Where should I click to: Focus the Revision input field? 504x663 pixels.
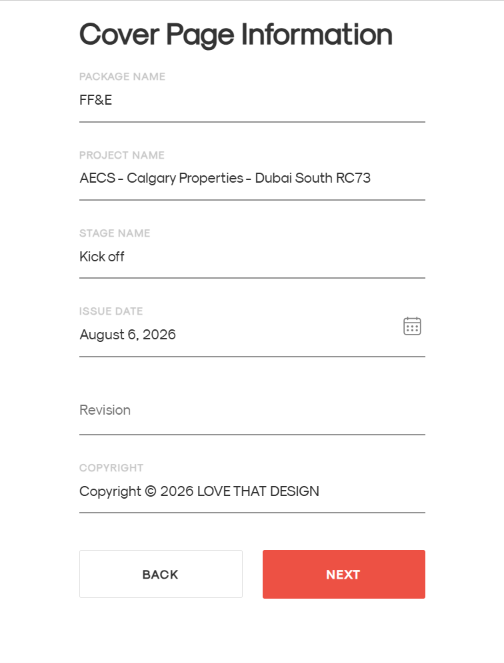point(252,411)
